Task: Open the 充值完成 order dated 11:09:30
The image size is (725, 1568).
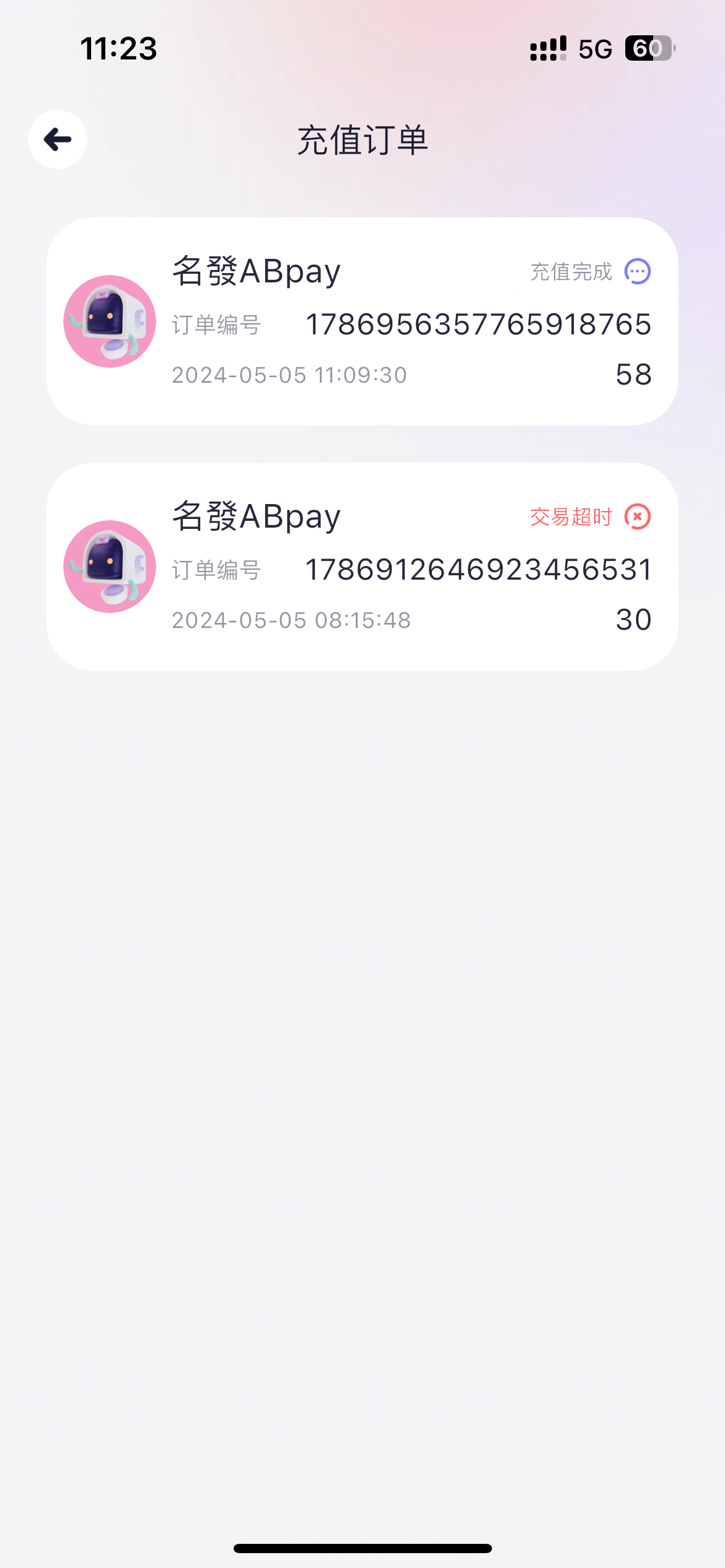Action: coord(362,321)
